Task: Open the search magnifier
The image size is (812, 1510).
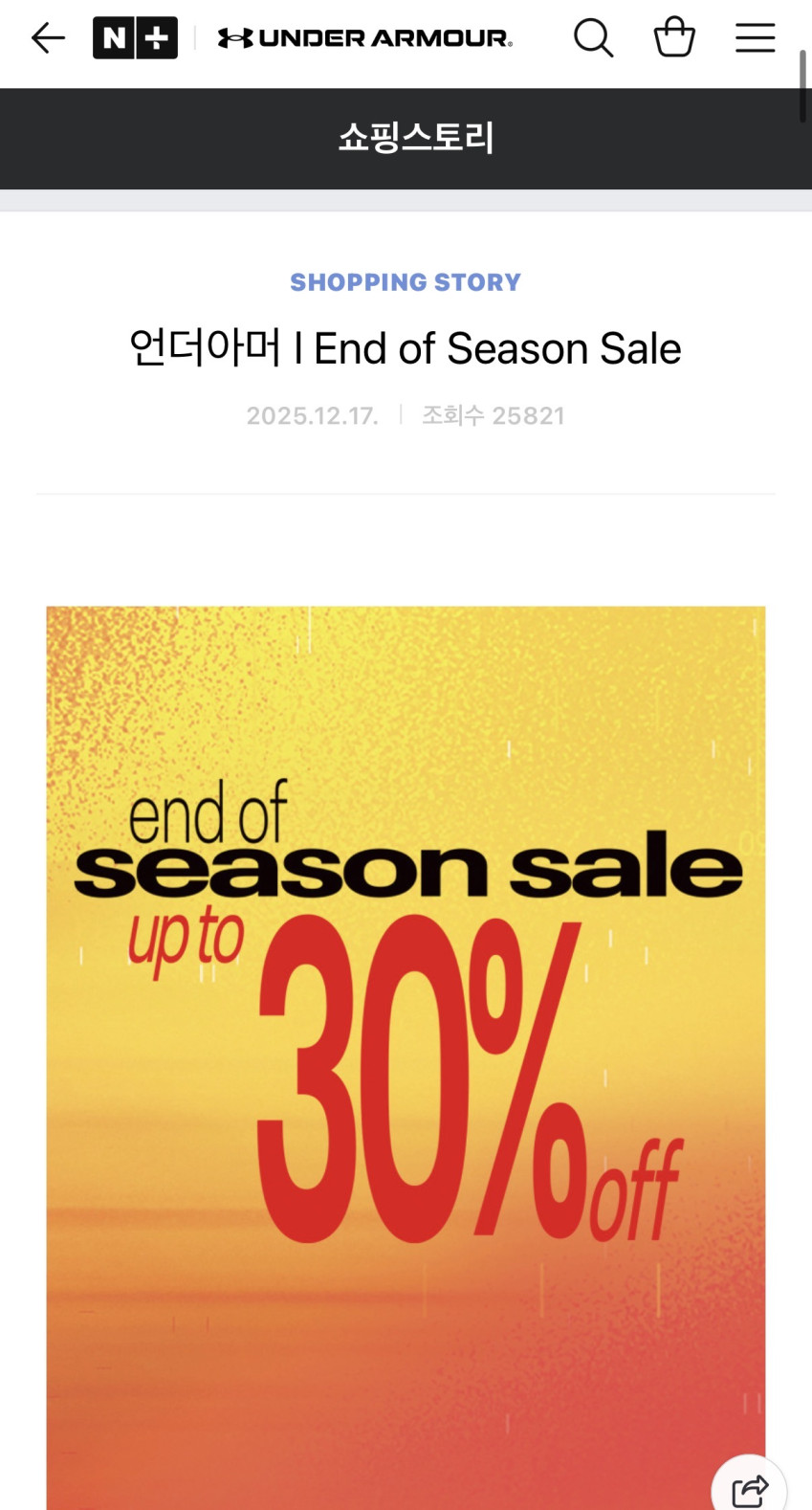Action: 593,38
